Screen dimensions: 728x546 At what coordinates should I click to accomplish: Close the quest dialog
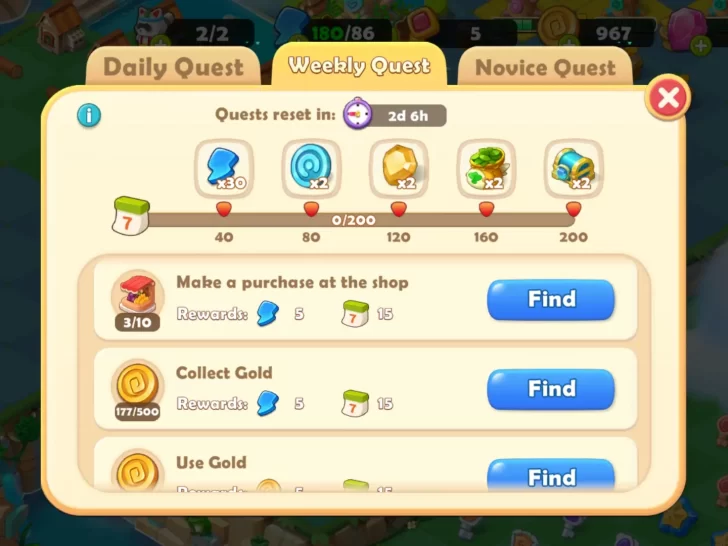[x=668, y=98]
